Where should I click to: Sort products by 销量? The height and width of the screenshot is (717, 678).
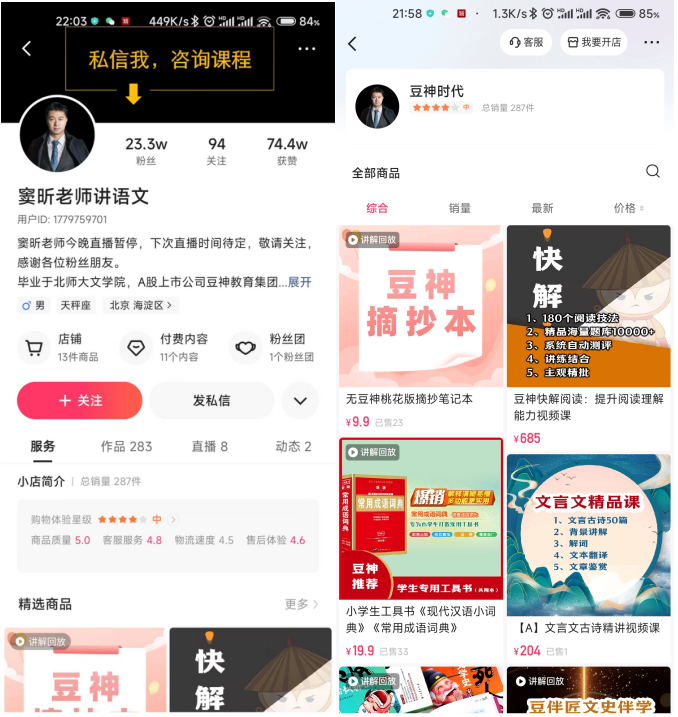point(460,208)
